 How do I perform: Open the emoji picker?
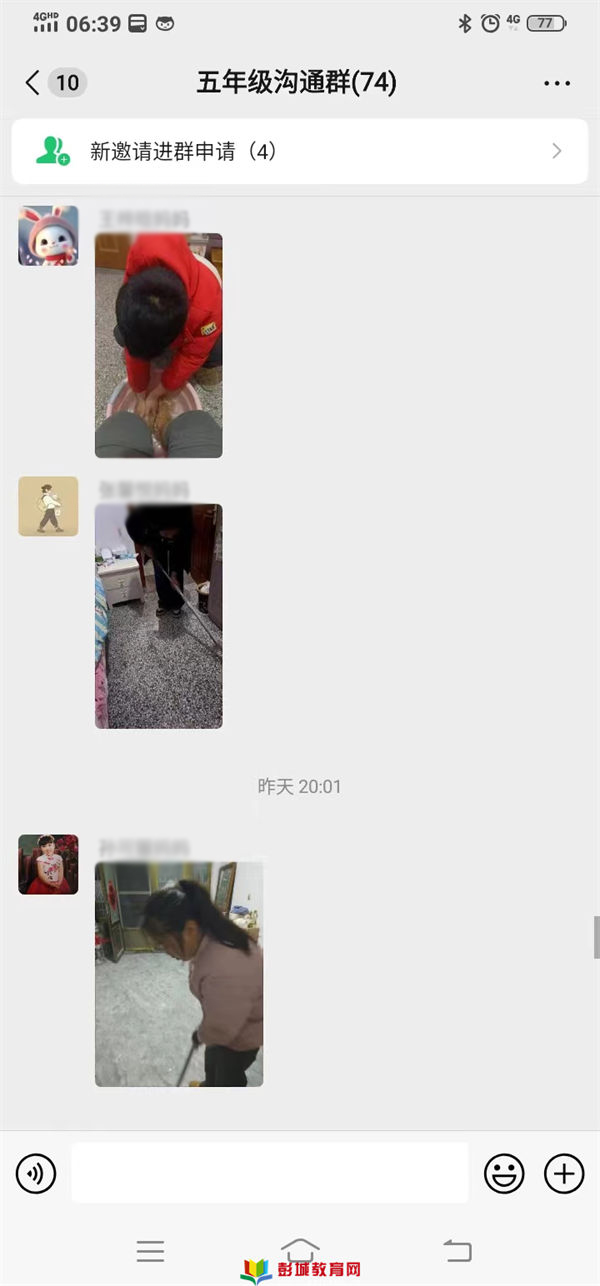[x=504, y=1173]
